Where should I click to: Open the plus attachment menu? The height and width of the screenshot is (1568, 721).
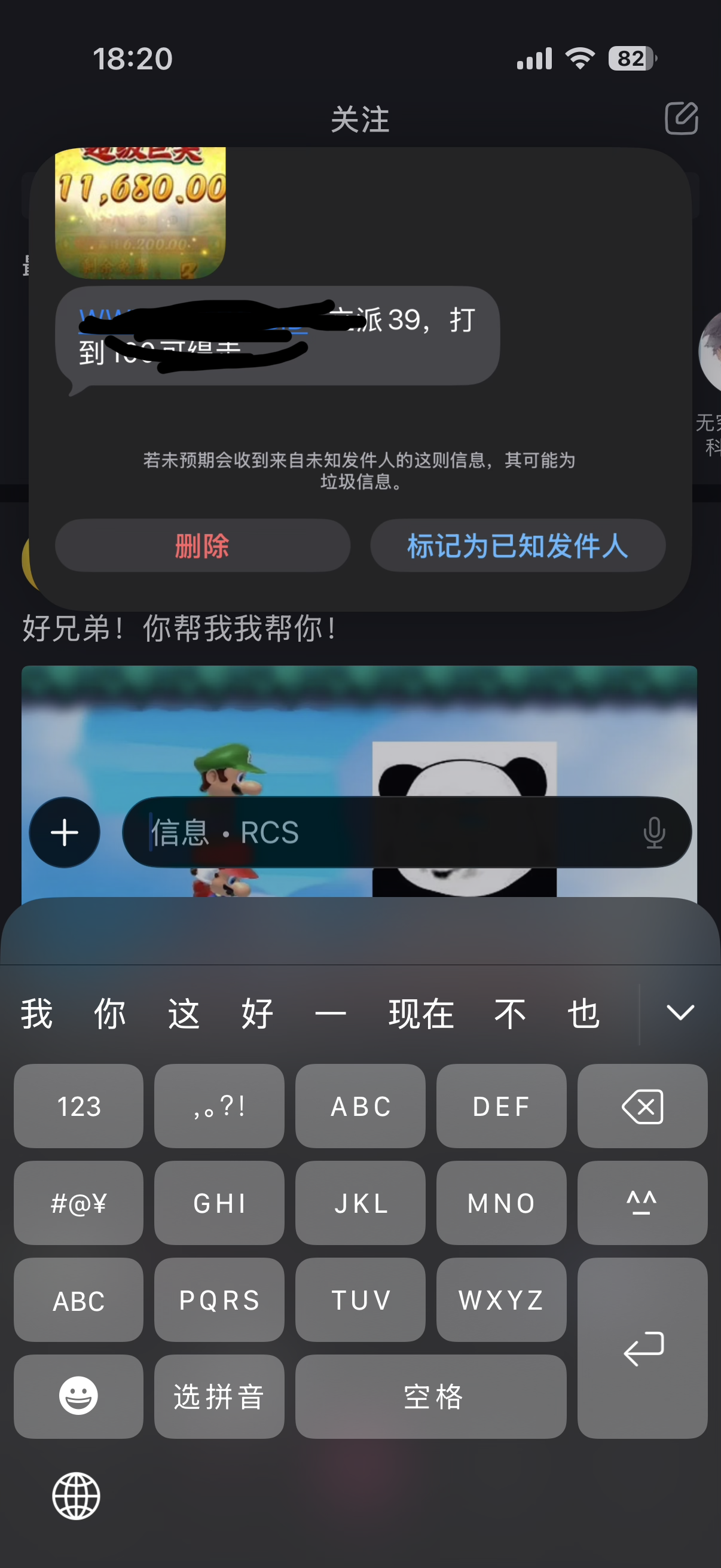pyautogui.click(x=65, y=832)
